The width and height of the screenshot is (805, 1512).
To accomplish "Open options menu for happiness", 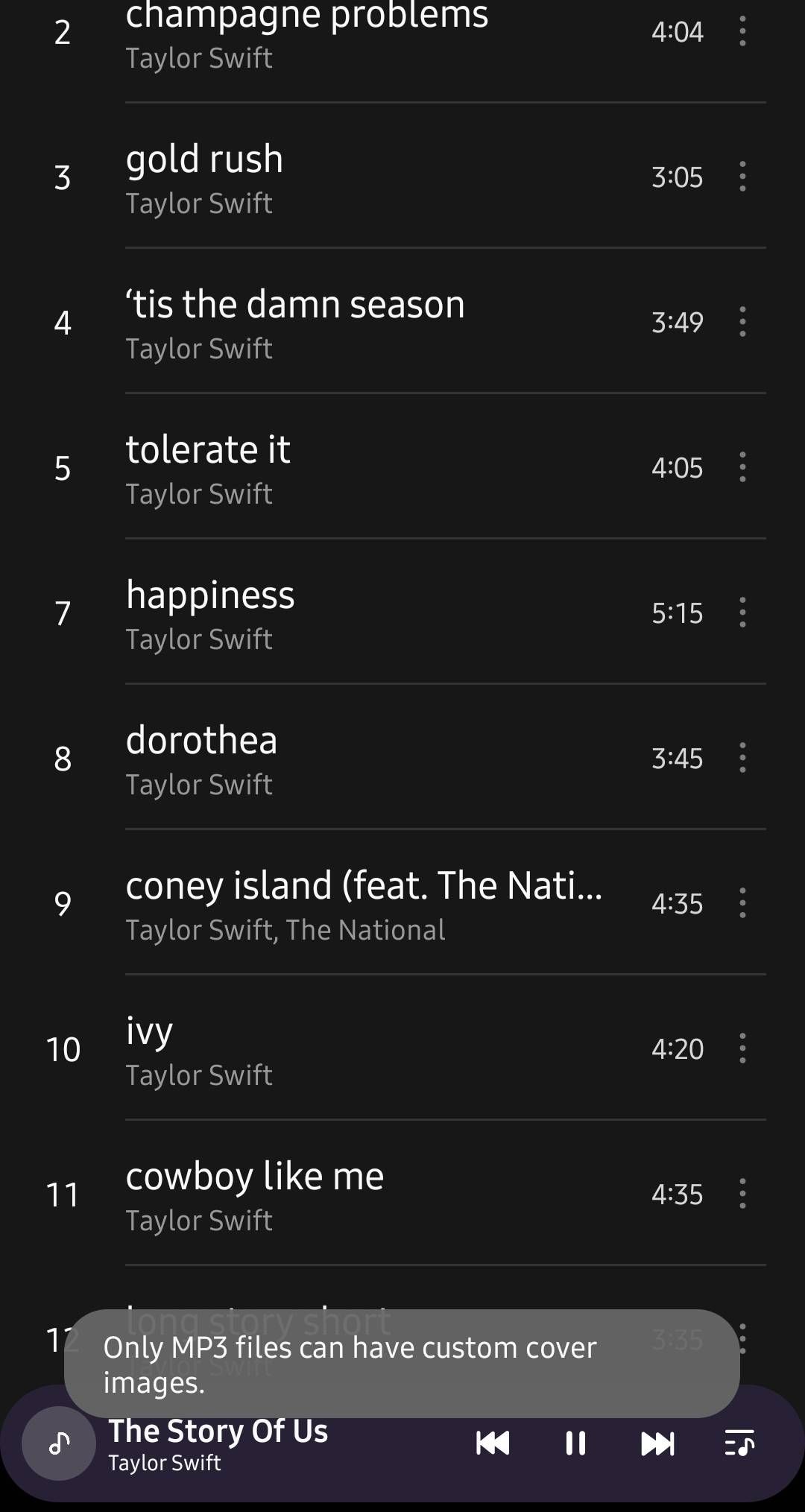I will pos(742,613).
